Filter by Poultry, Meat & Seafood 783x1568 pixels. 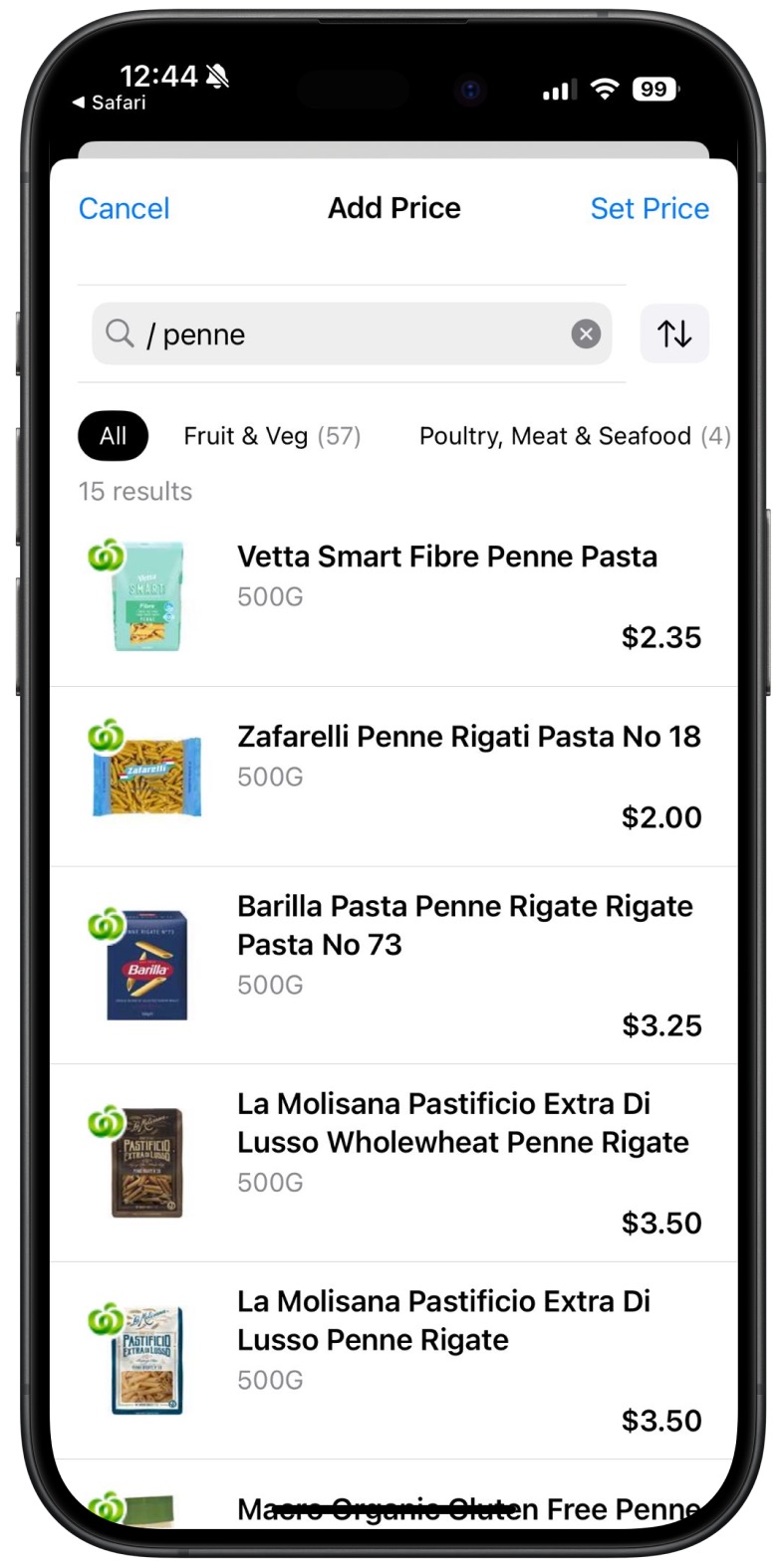[x=573, y=436]
